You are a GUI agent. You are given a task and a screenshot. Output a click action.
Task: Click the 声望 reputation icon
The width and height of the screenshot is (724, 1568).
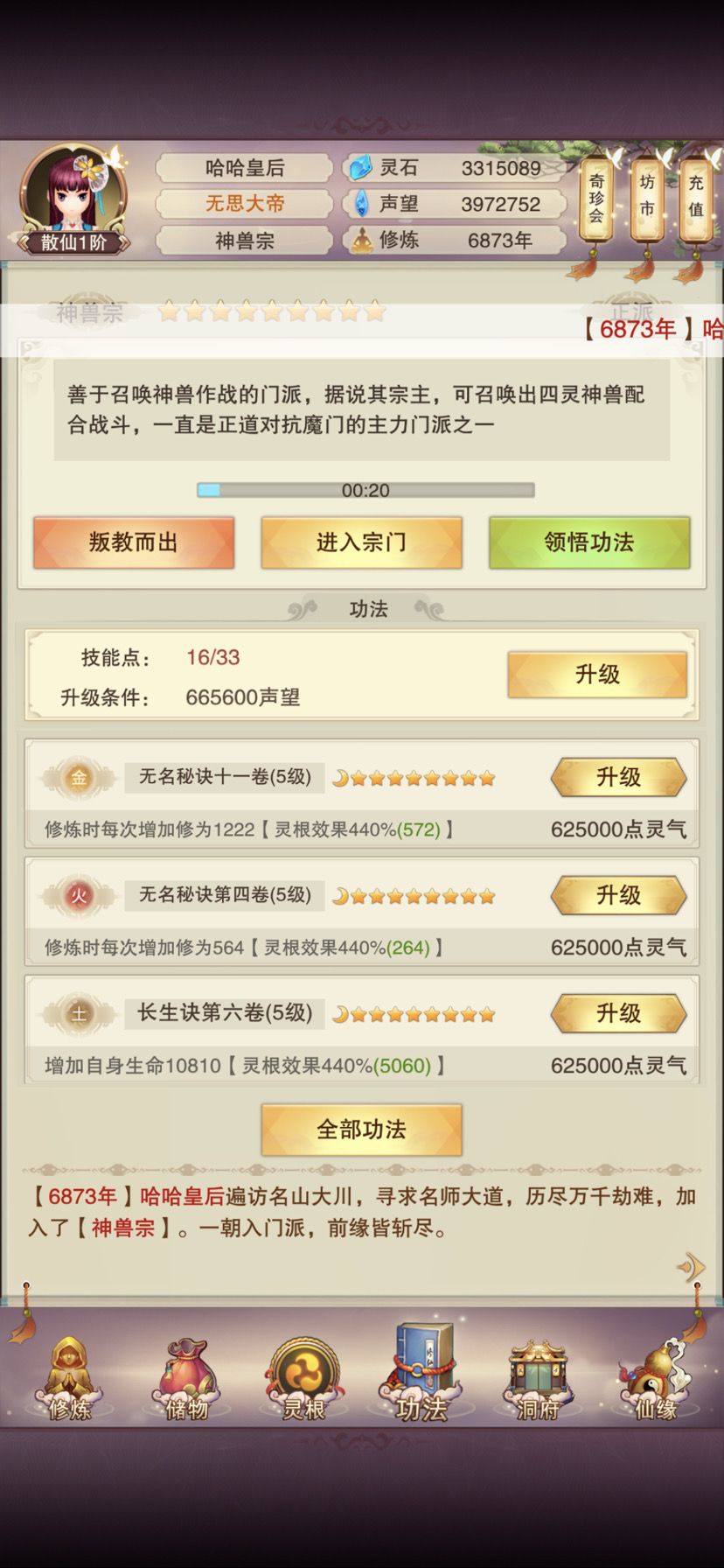(x=360, y=204)
